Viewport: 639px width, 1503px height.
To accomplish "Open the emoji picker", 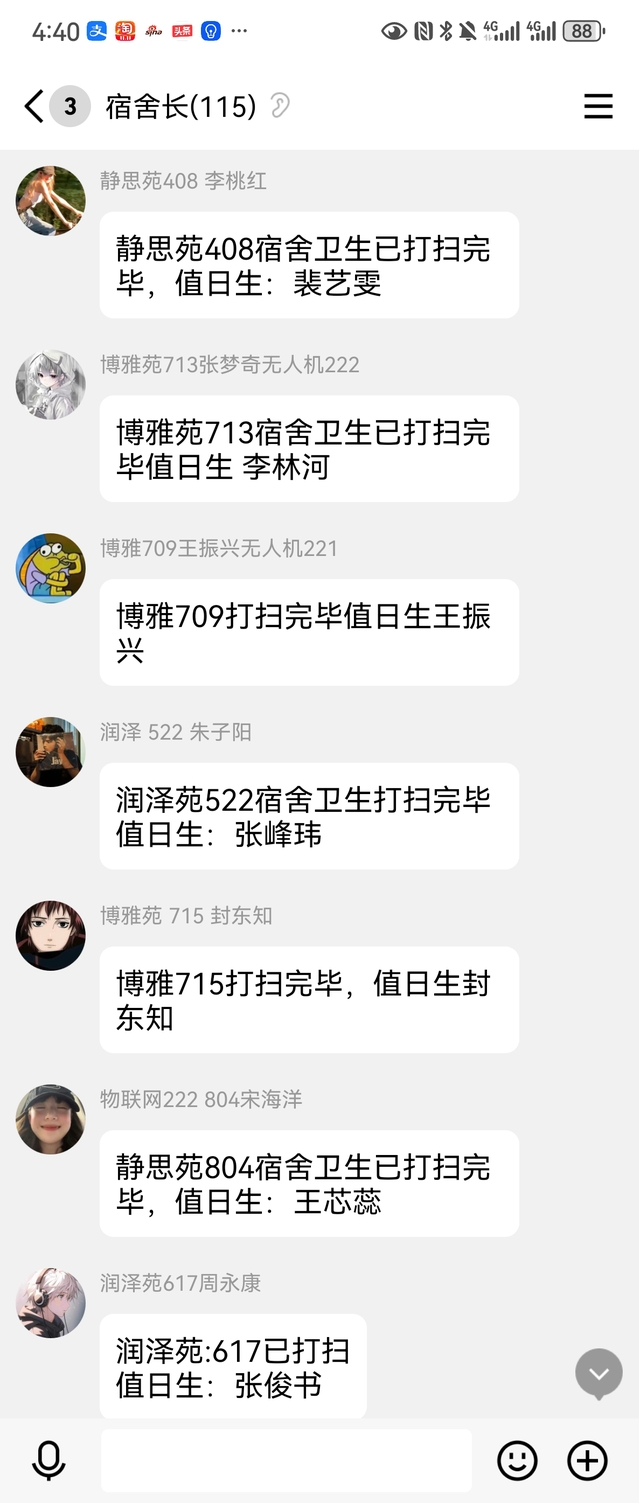I will [x=517, y=1461].
